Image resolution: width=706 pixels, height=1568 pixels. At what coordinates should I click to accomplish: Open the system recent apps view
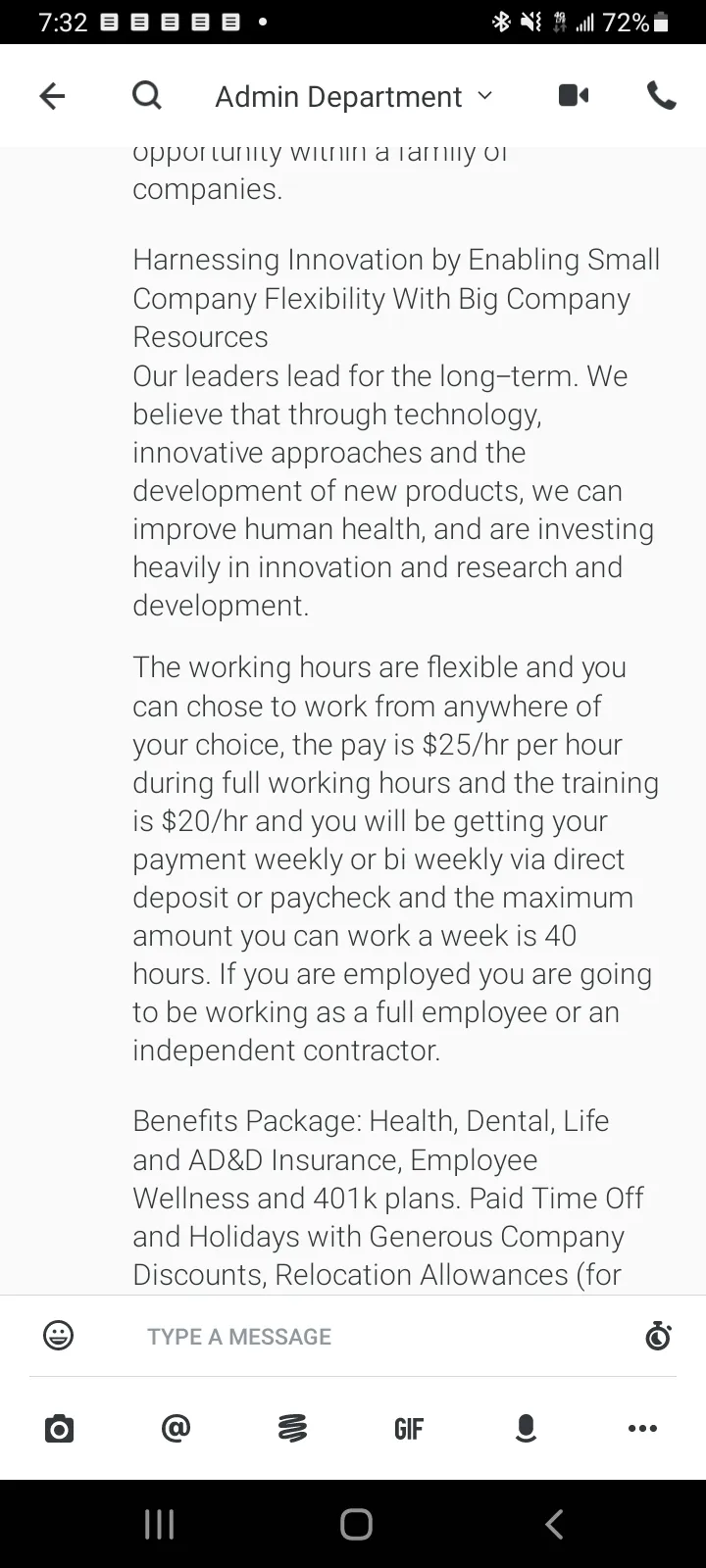pos(159,1524)
